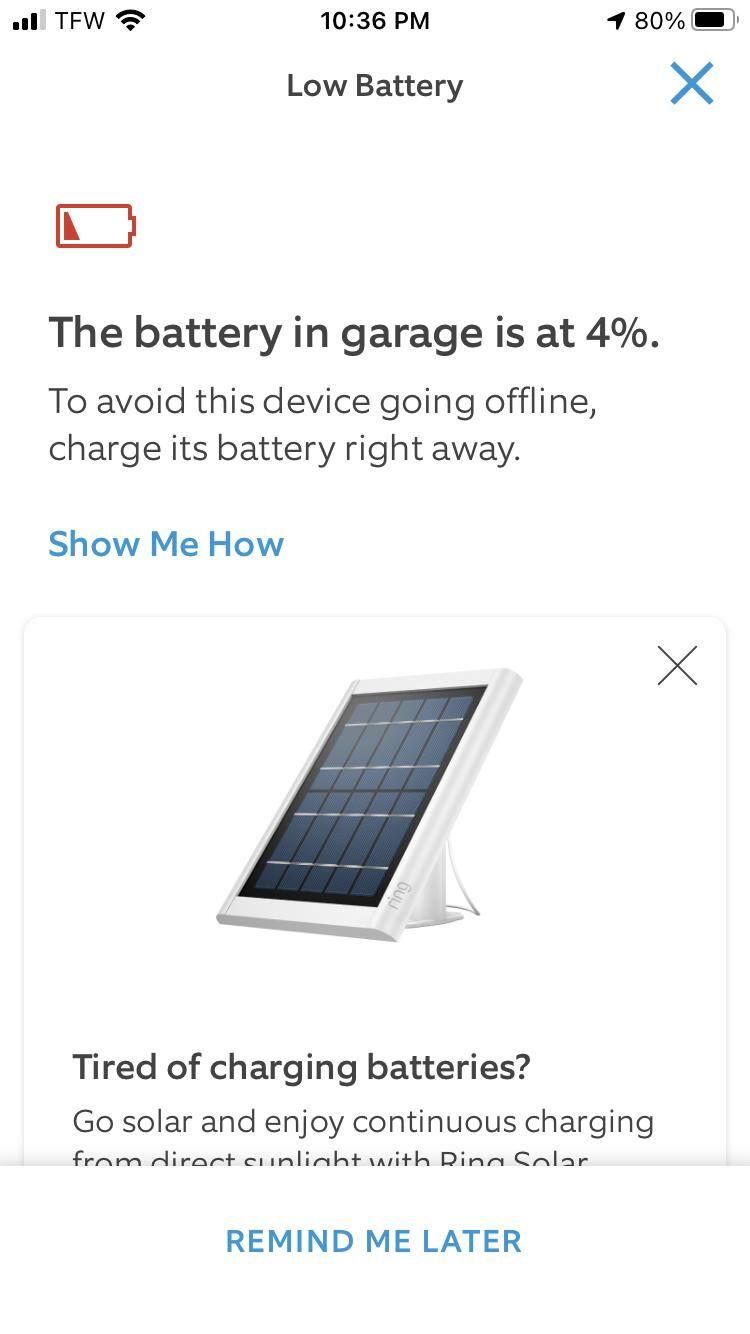Open the Show Me How link

coord(165,543)
